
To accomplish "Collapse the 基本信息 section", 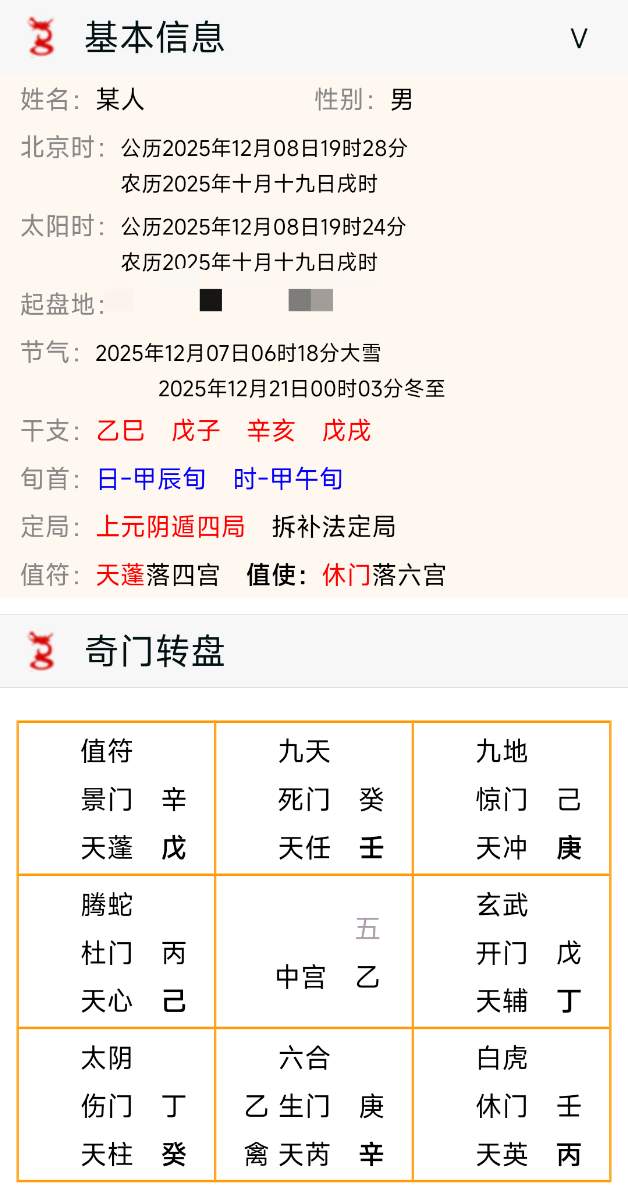I will pyautogui.click(x=578, y=39).
